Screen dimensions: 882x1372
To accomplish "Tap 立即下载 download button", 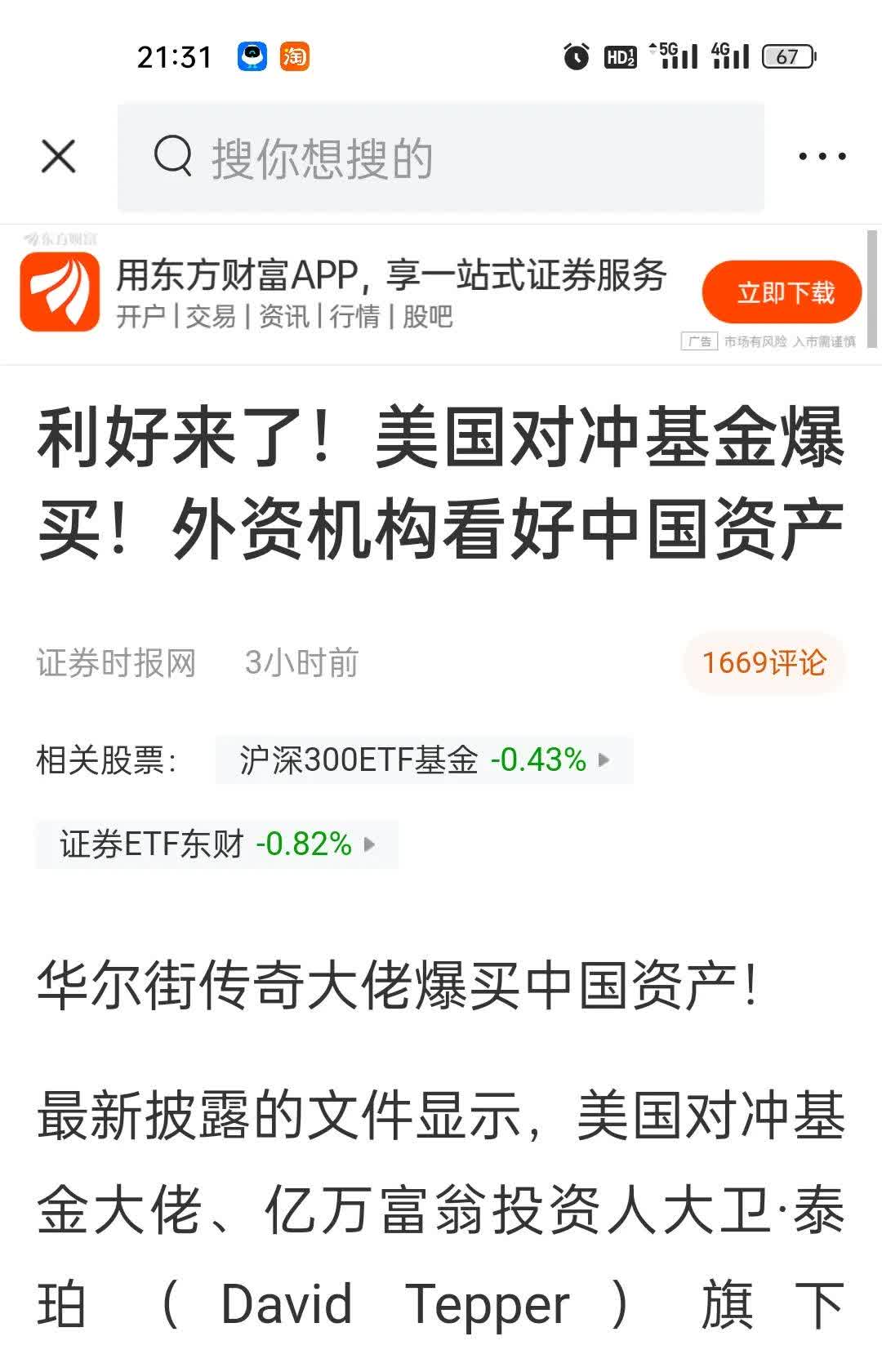I will point(780,292).
